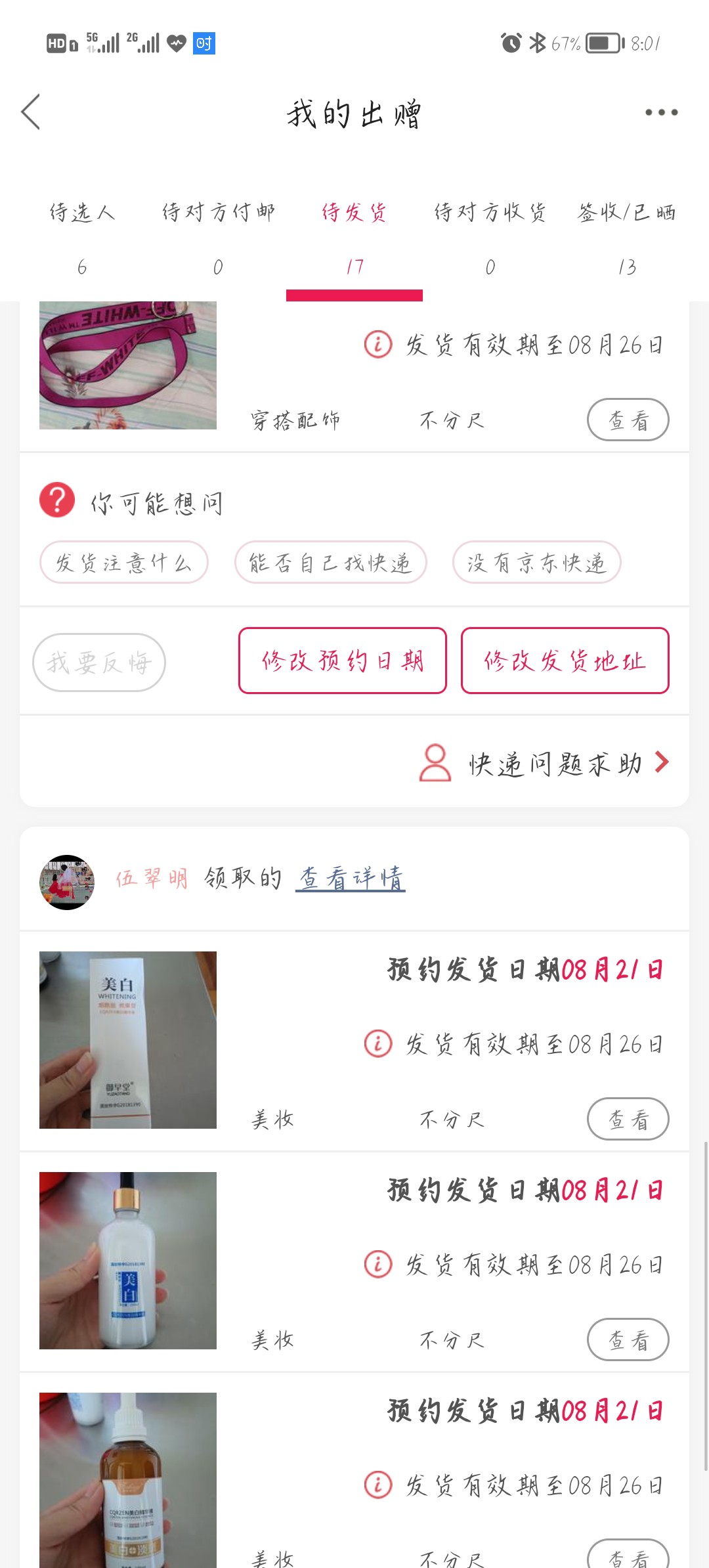
Task: Switch to the 待对方收货 tab
Action: (490, 236)
